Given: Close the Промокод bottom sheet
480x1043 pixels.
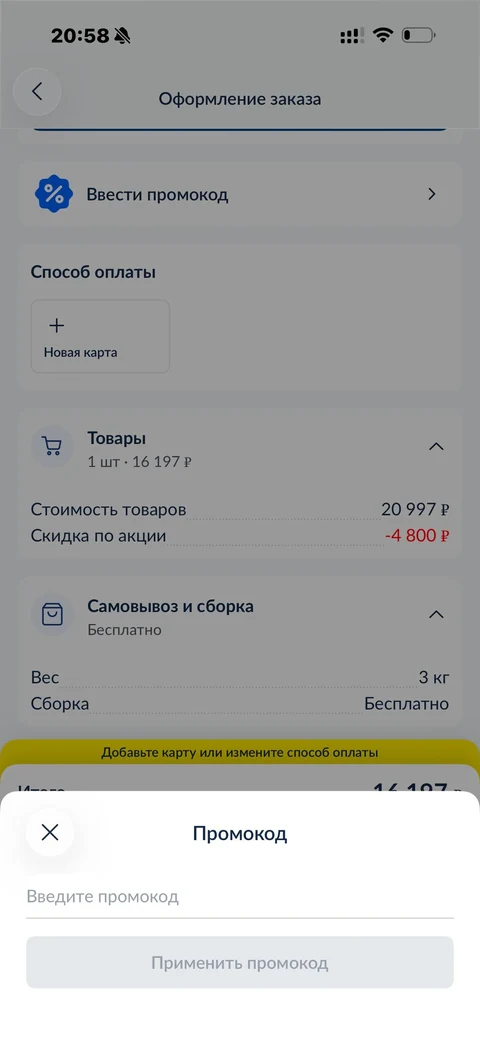Looking at the screenshot, I should click(x=50, y=831).
